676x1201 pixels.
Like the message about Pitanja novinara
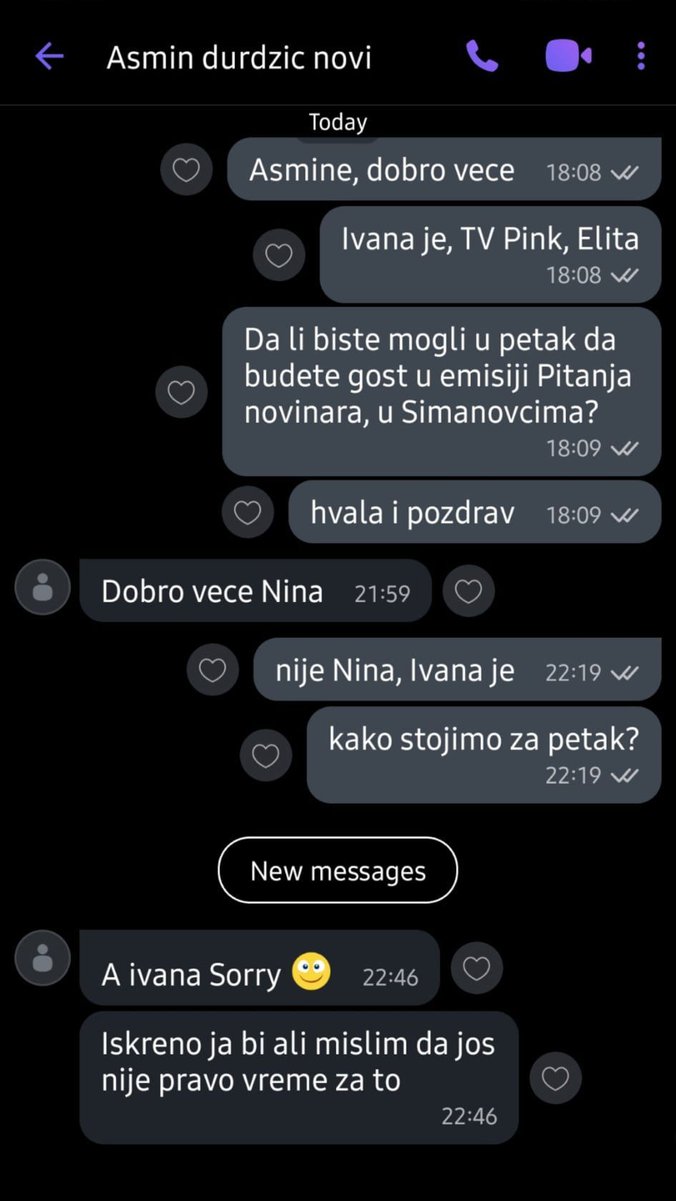click(181, 392)
